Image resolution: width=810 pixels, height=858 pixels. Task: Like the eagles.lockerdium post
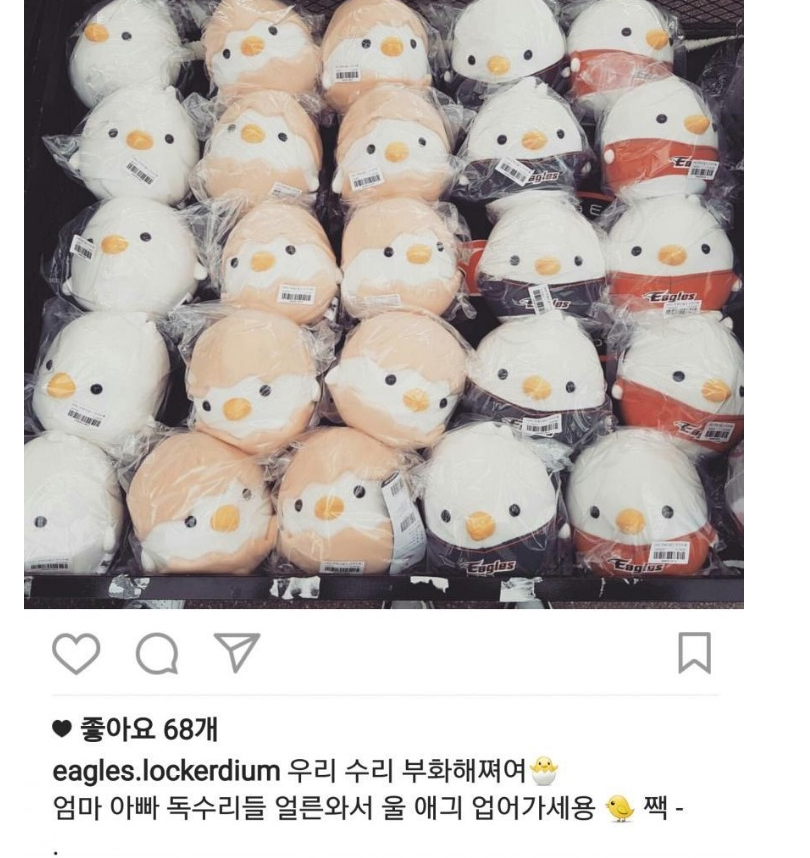77,652
